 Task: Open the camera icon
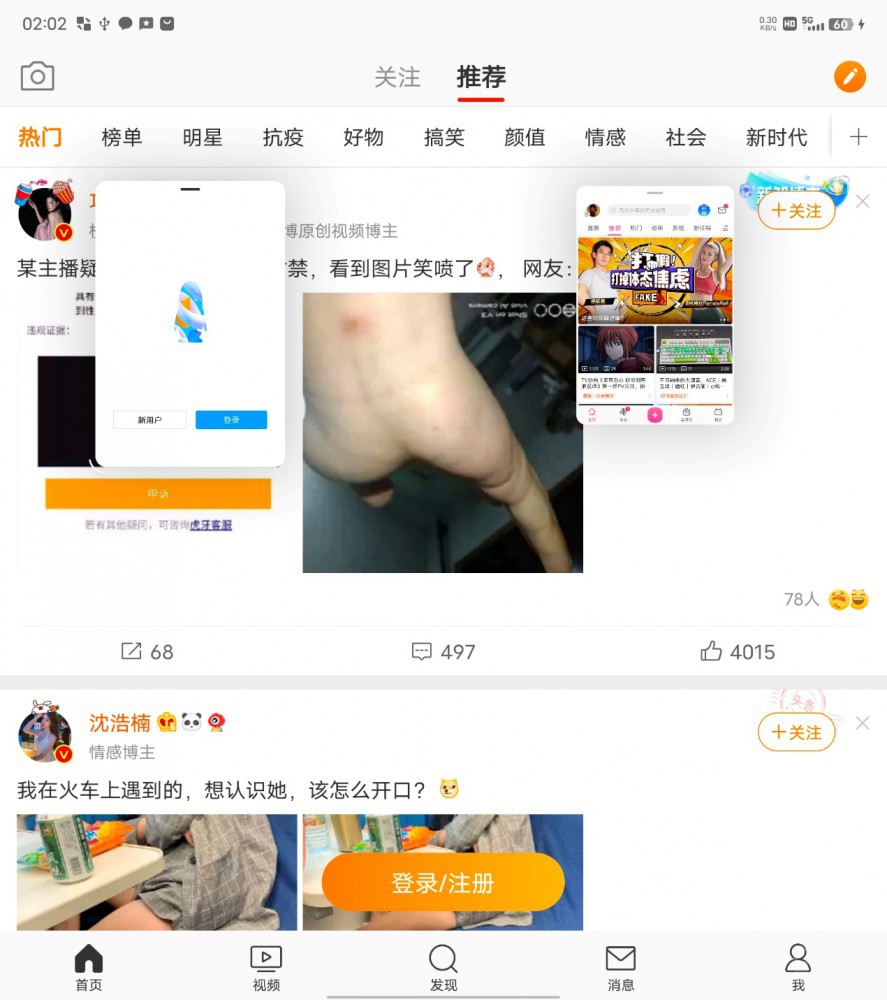point(37,77)
